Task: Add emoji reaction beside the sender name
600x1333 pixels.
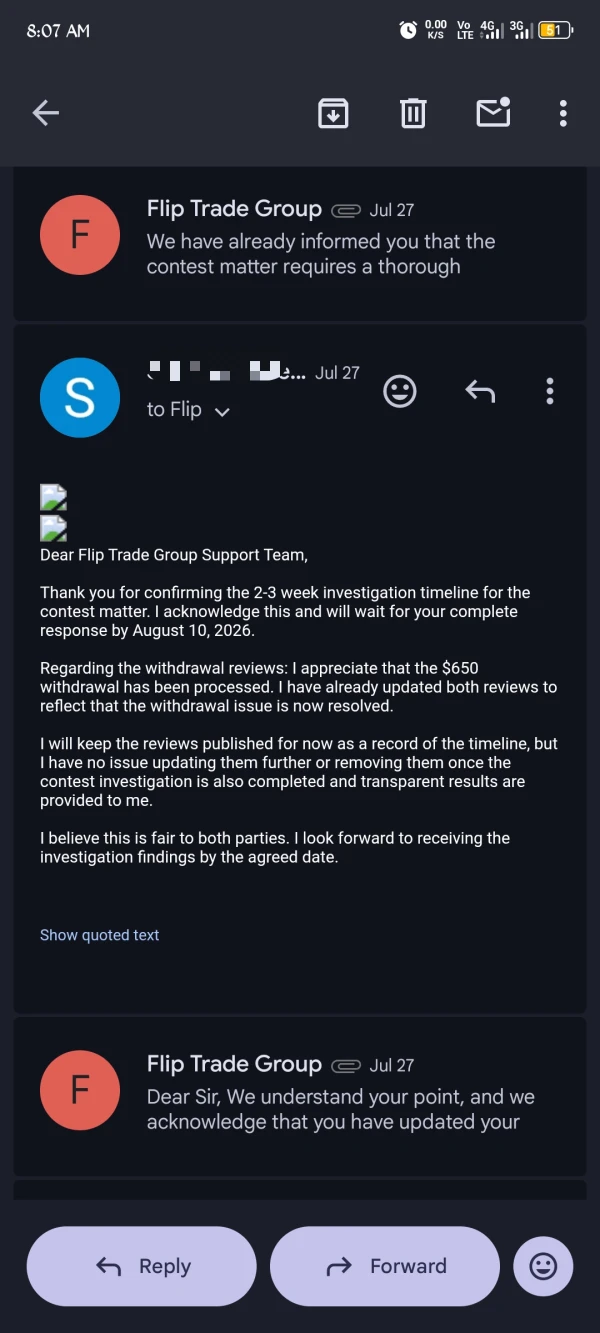Action: click(x=400, y=391)
